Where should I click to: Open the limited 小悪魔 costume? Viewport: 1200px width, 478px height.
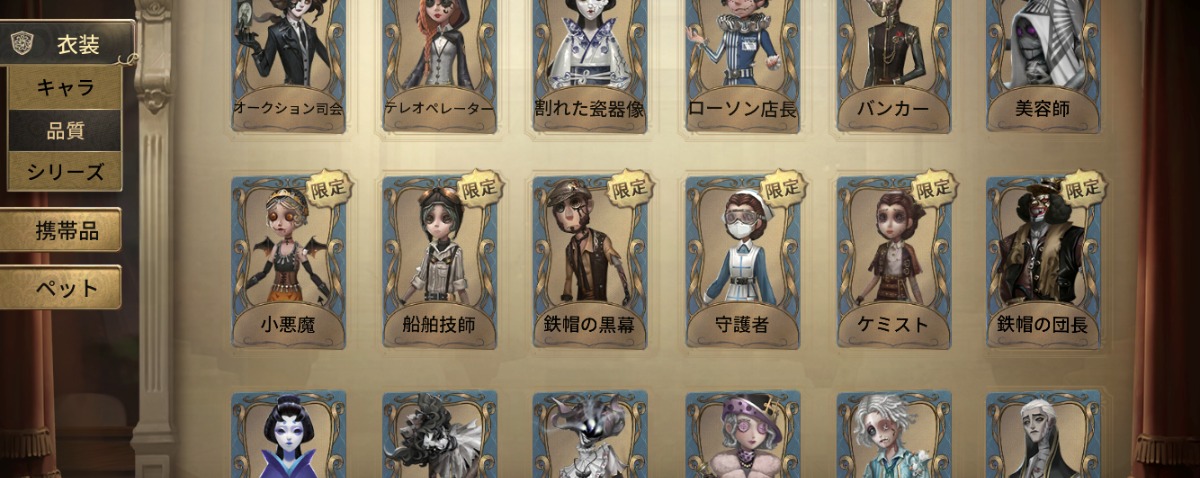289,262
